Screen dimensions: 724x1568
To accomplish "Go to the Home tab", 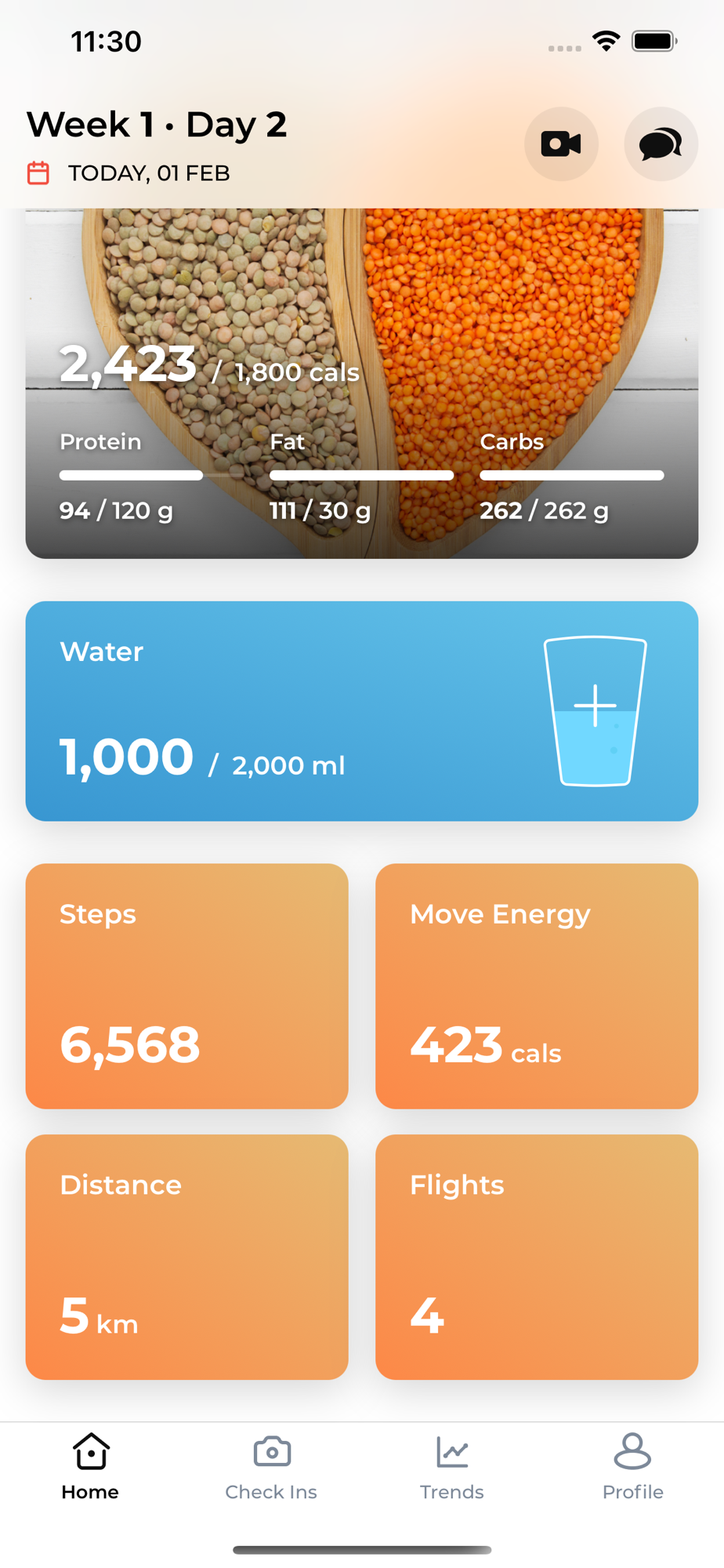I will (x=91, y=1467).
